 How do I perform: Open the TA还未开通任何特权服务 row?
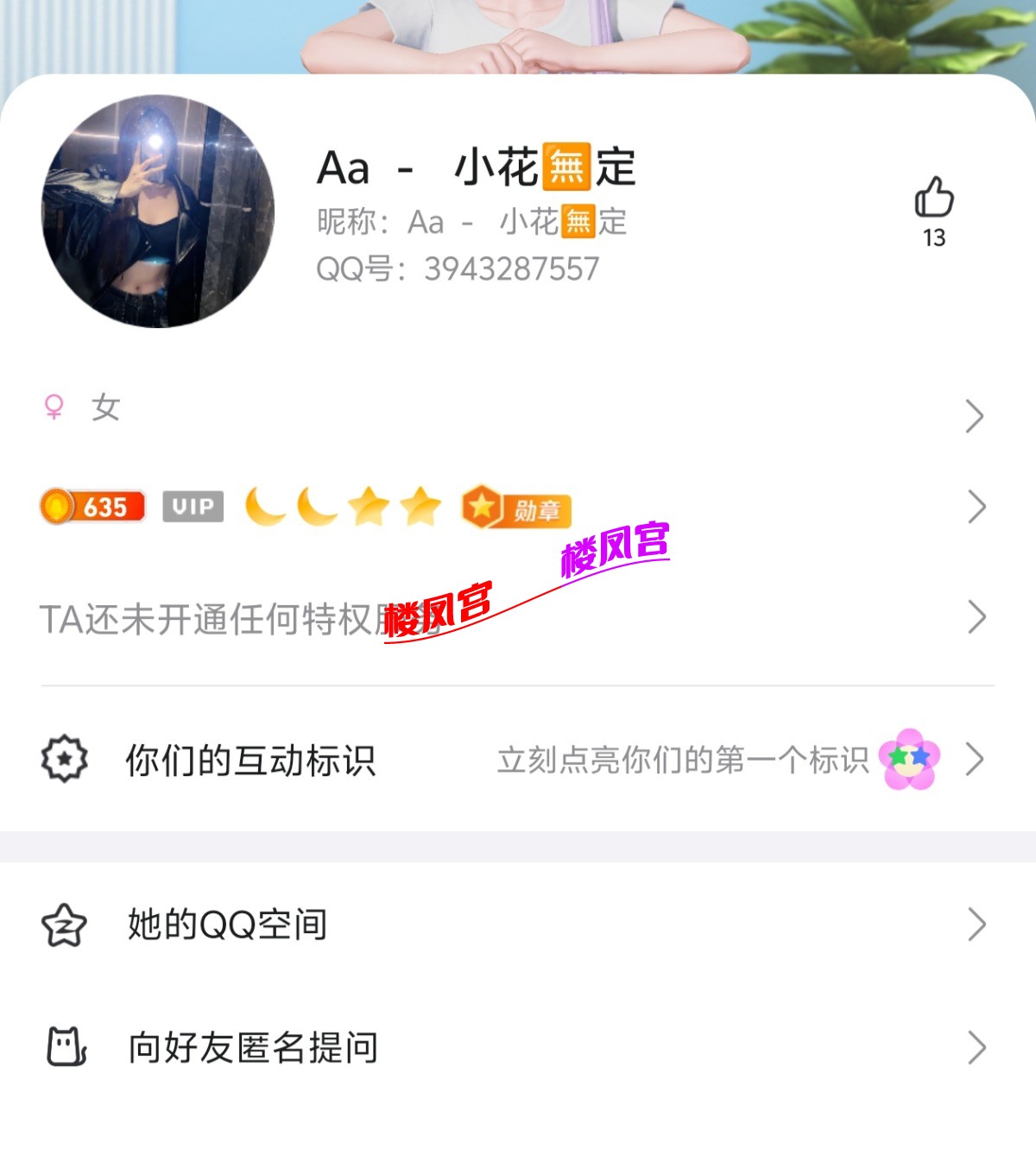[518, 618]
